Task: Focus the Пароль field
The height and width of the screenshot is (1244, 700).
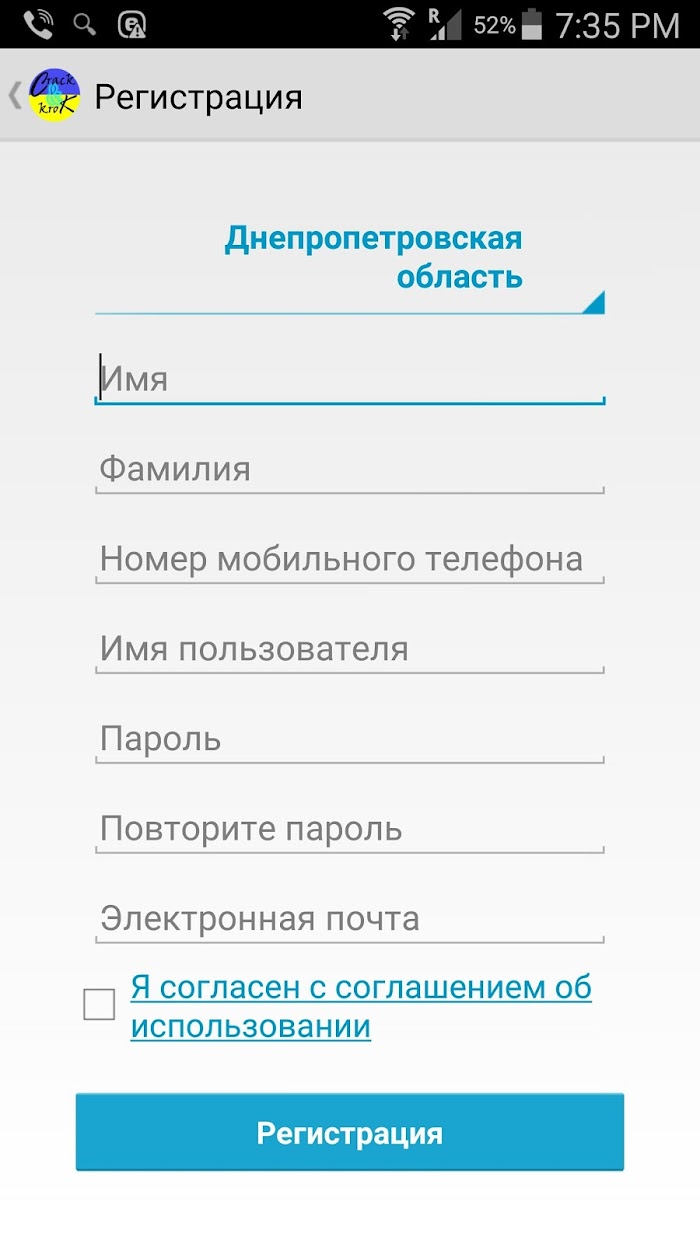Action: click(x=350, y=739)
